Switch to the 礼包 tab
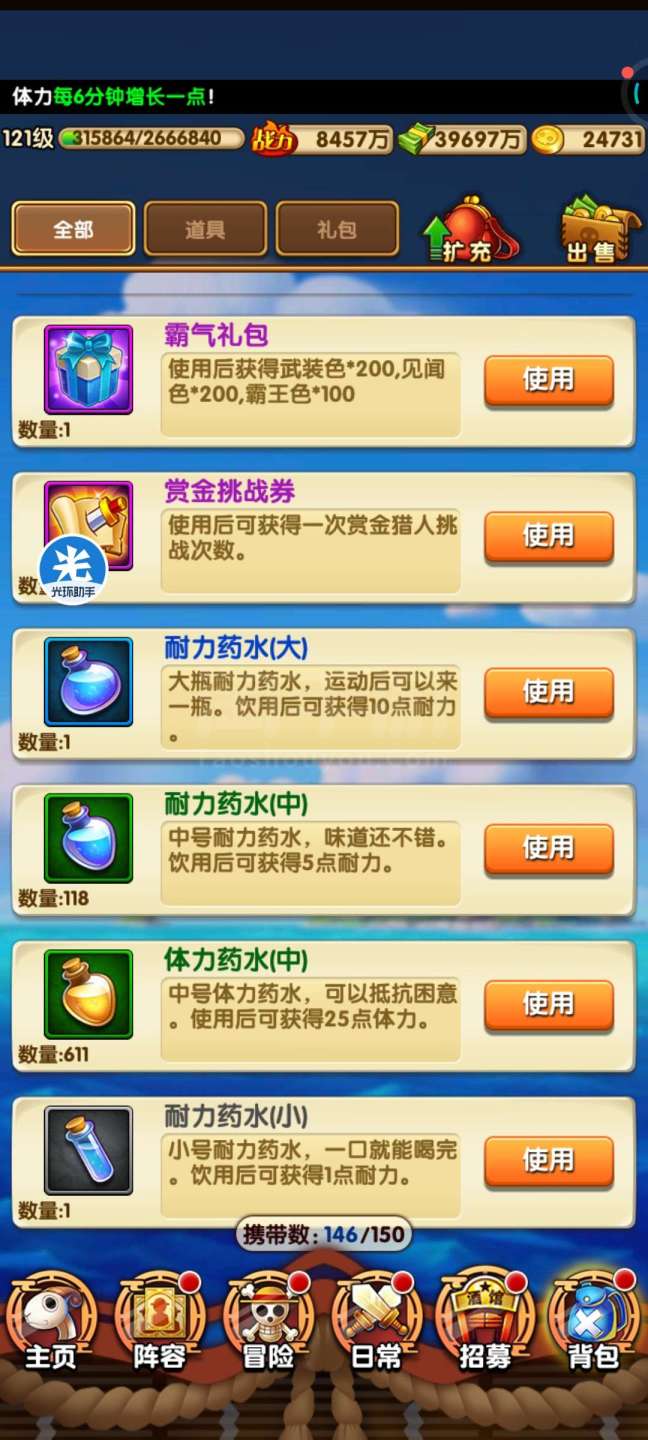648x1440 pixels. [337, 229]
